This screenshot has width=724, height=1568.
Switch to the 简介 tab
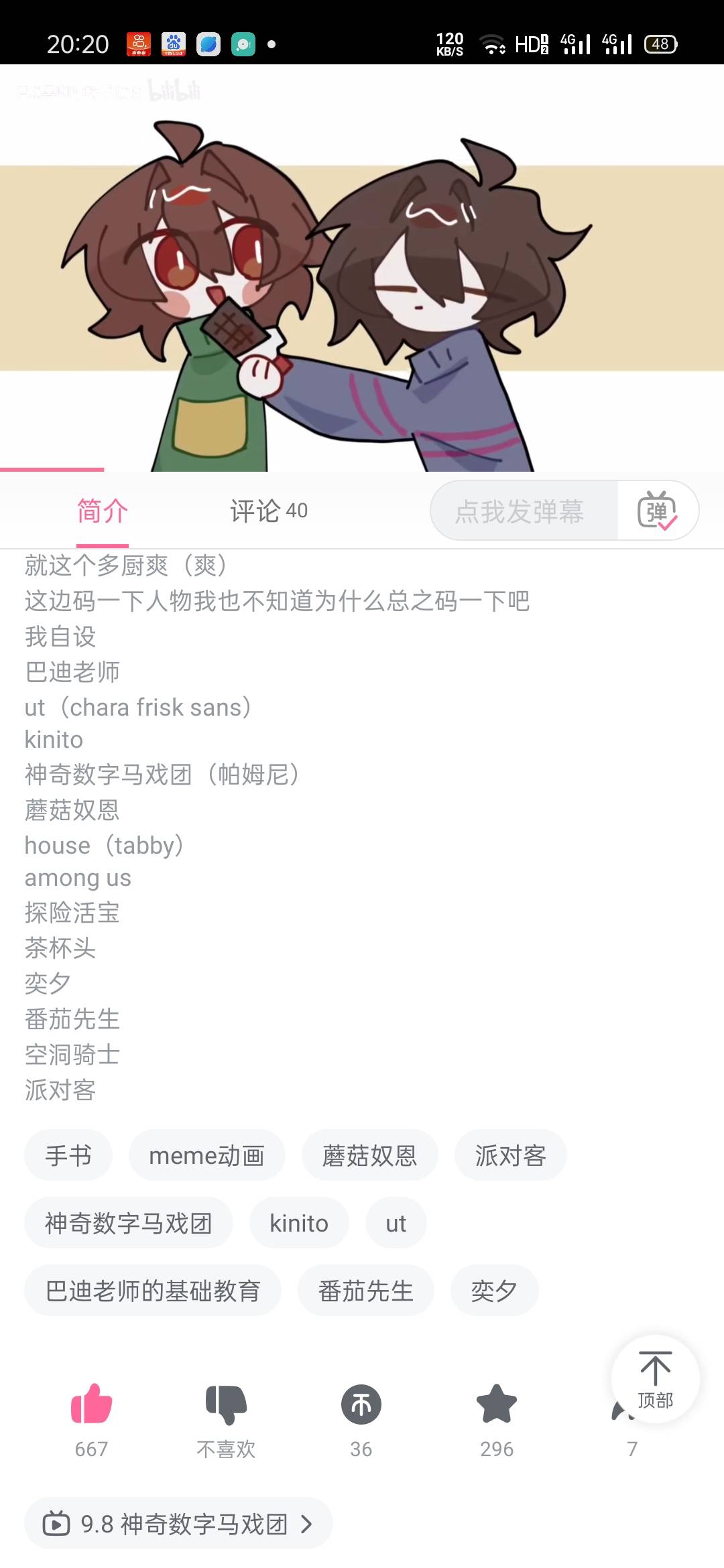click(x=102, y=511)
